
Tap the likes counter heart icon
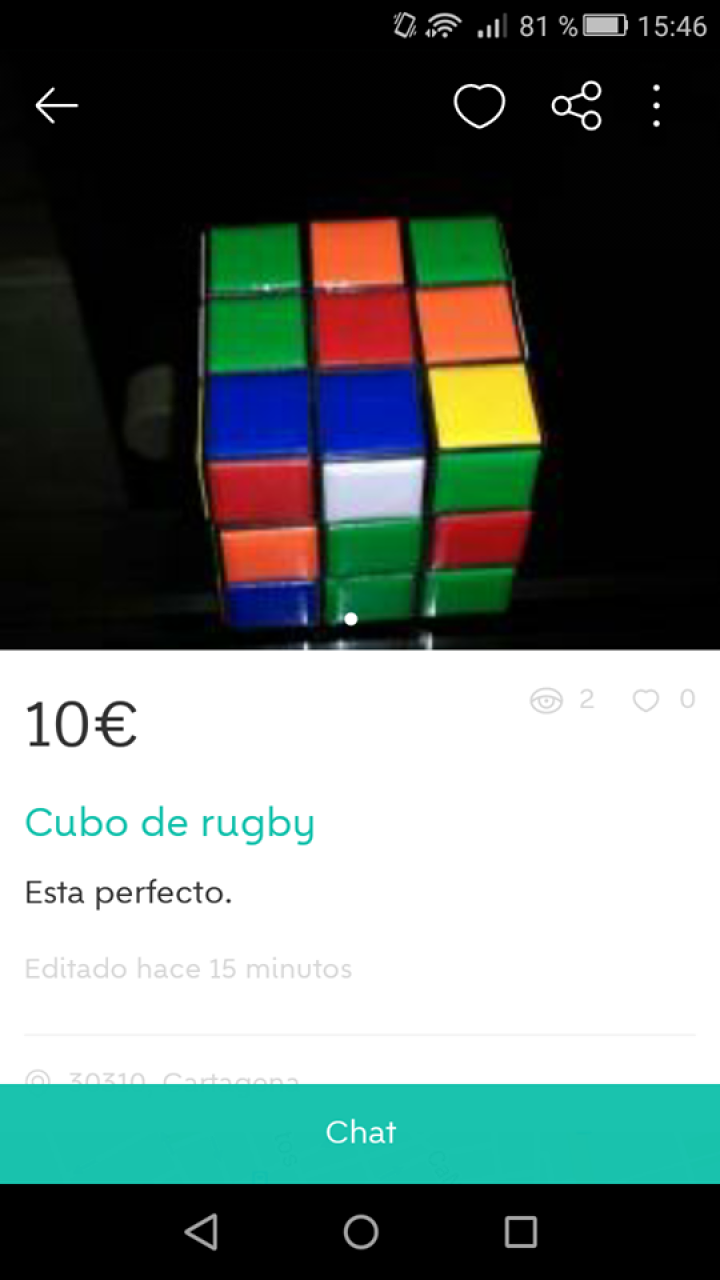pyautogui.click(x=646, y=701)
